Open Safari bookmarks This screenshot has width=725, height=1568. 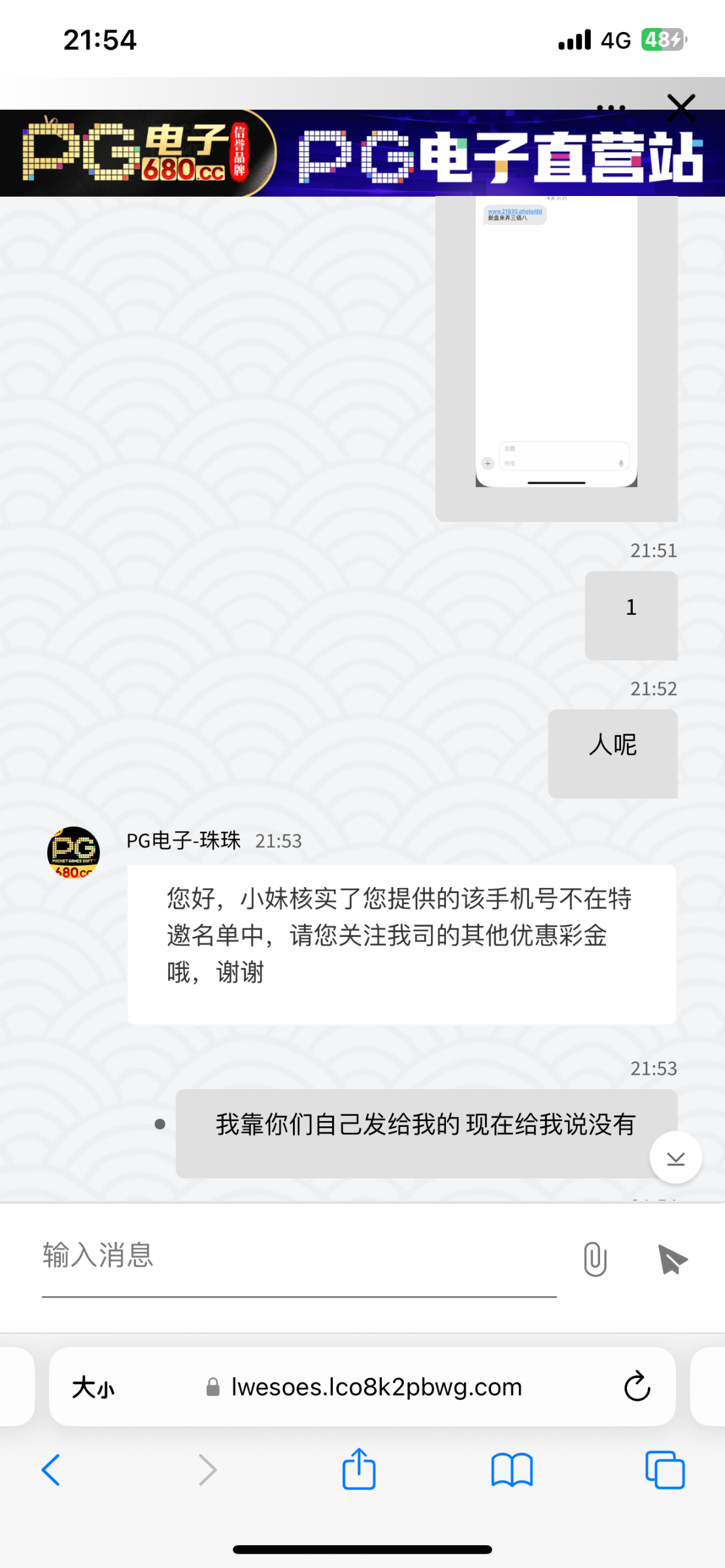pos(512,1470)
